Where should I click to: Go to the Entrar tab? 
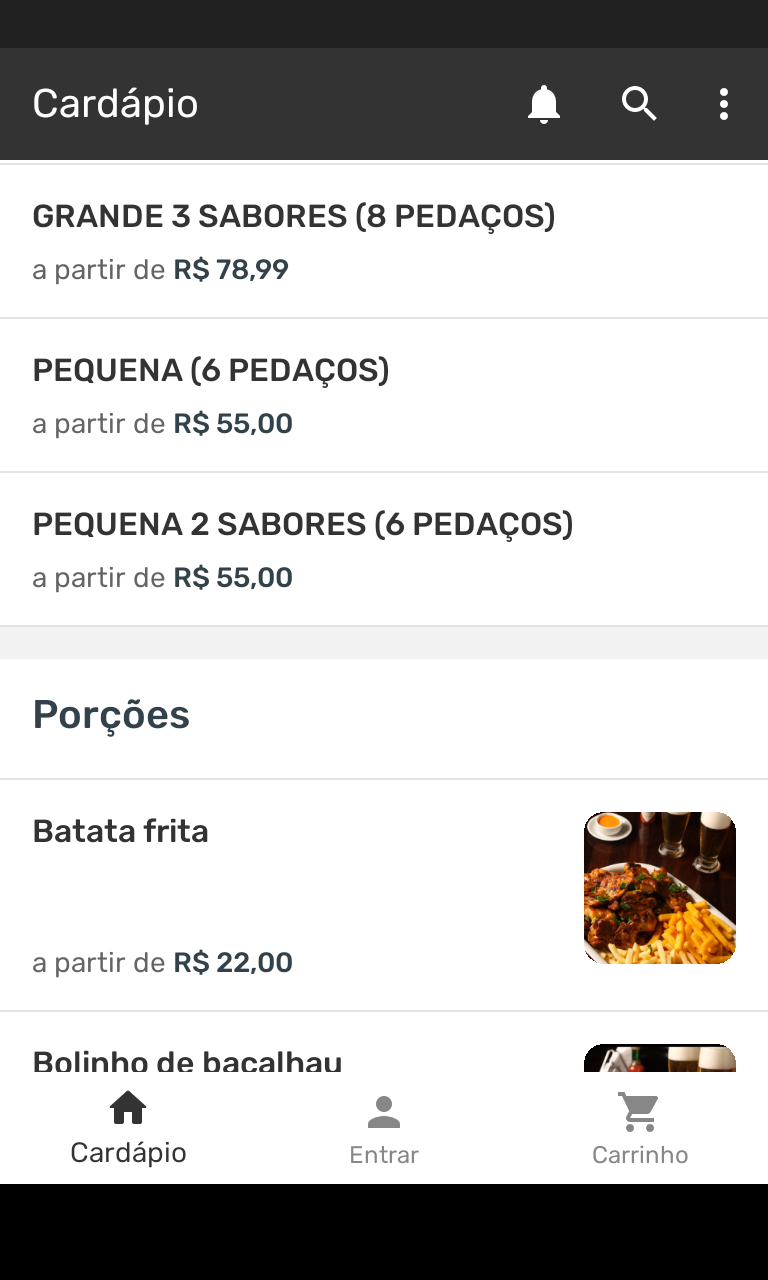384,1128
